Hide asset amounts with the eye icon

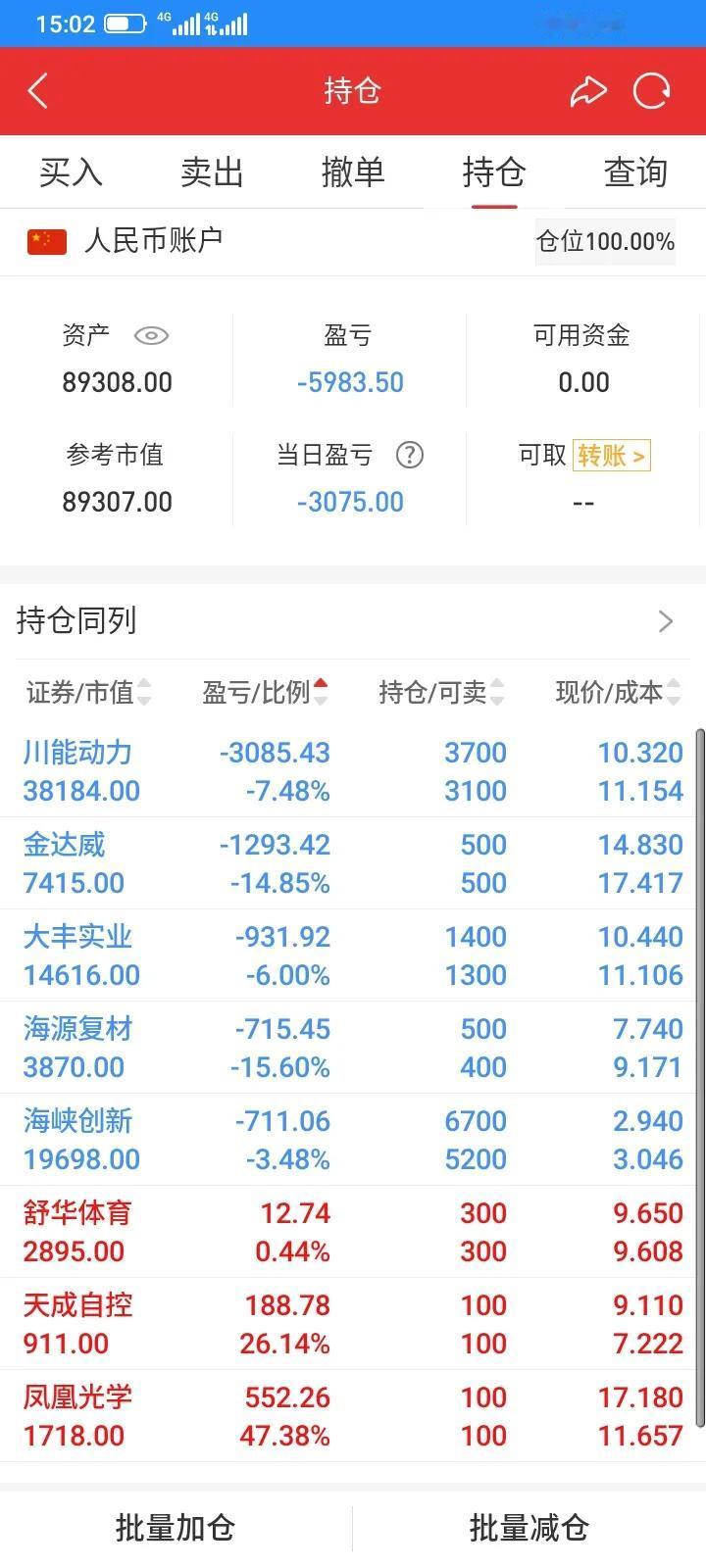151,336
